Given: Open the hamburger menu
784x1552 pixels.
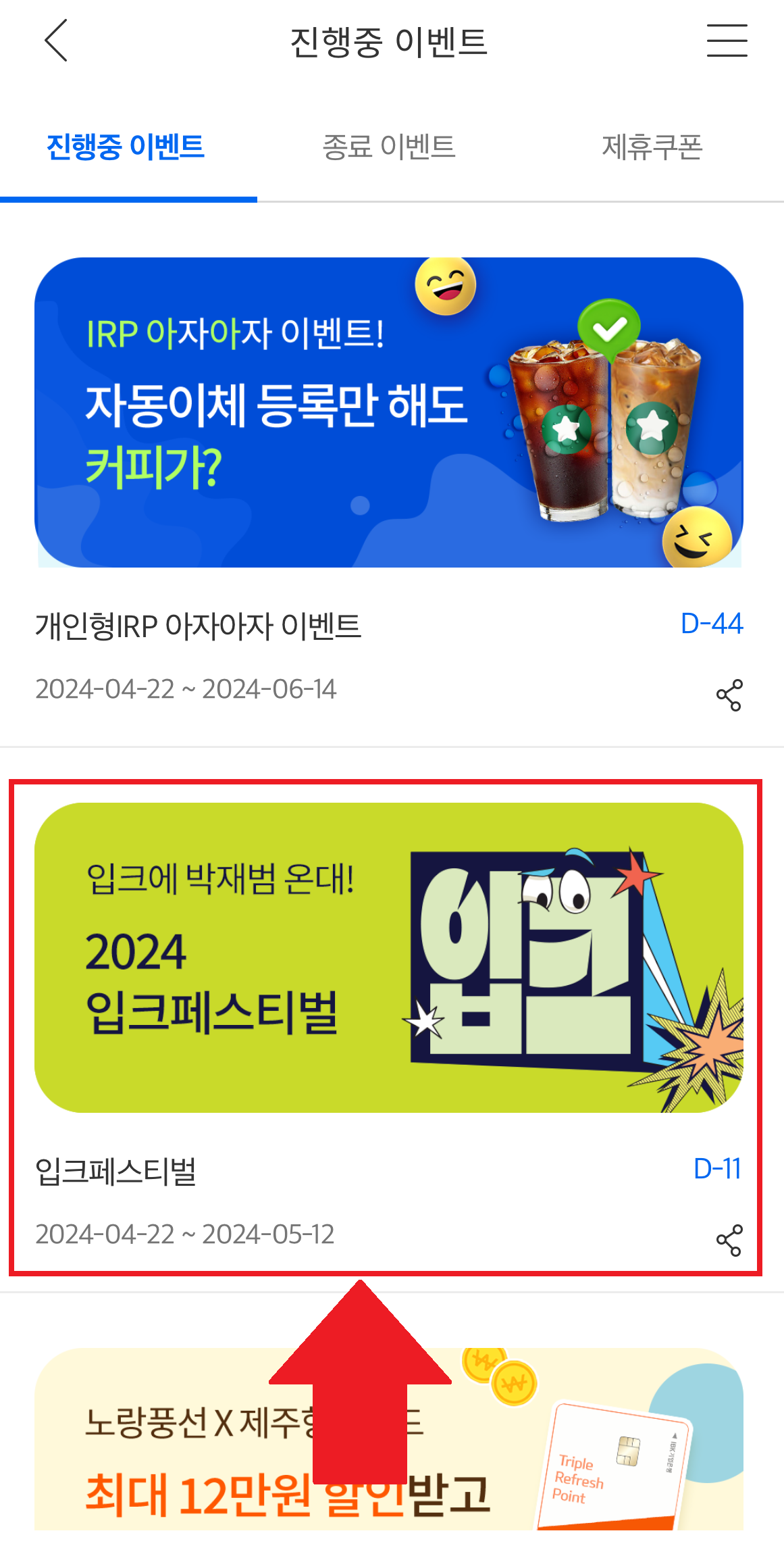Looking at the screenshot, I should 727,41.
